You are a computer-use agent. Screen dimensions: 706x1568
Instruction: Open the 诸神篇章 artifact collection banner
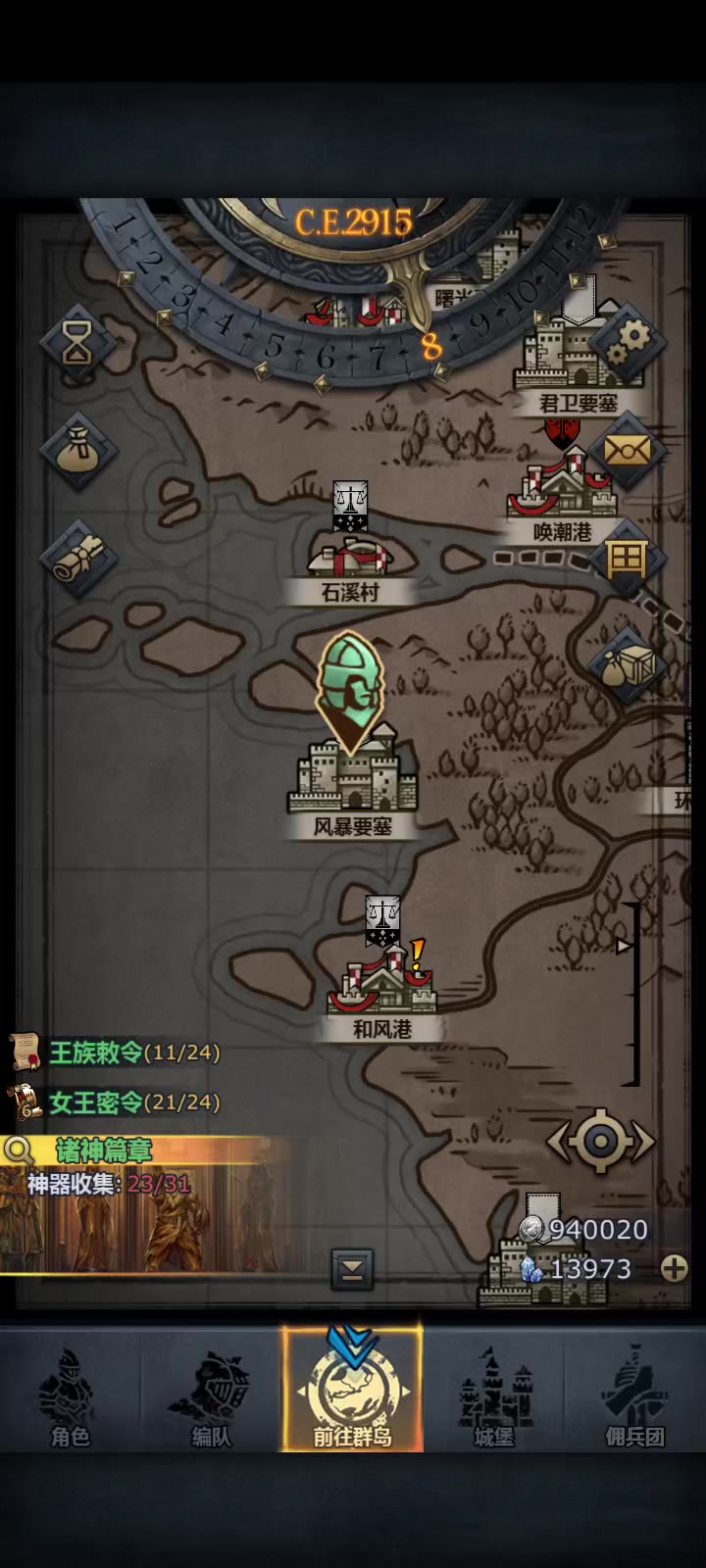[x=137, y=1205]
